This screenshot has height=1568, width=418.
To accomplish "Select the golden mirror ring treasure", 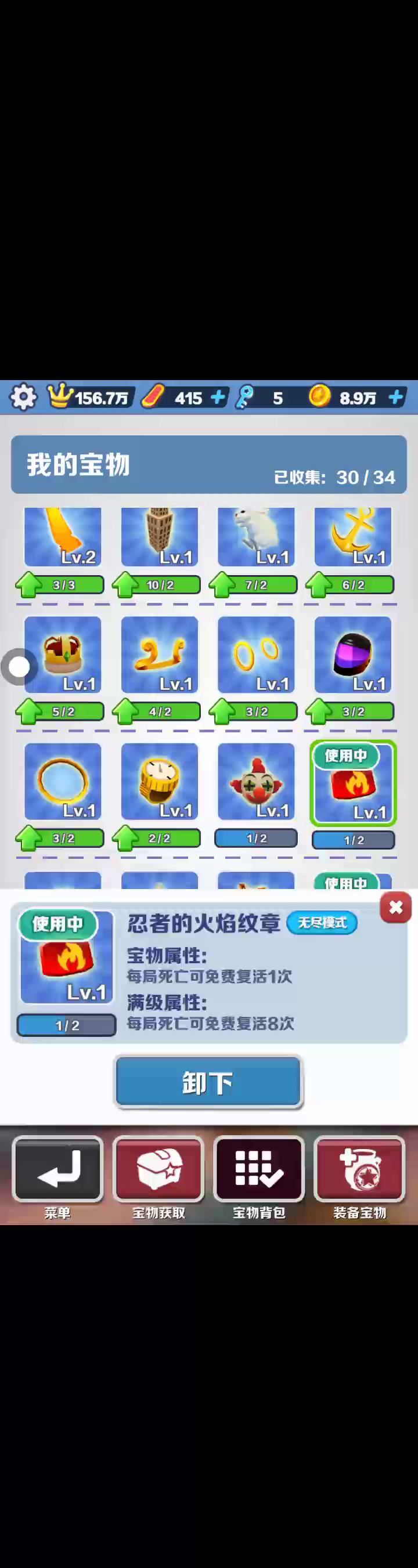I will (x=63, y=781).
